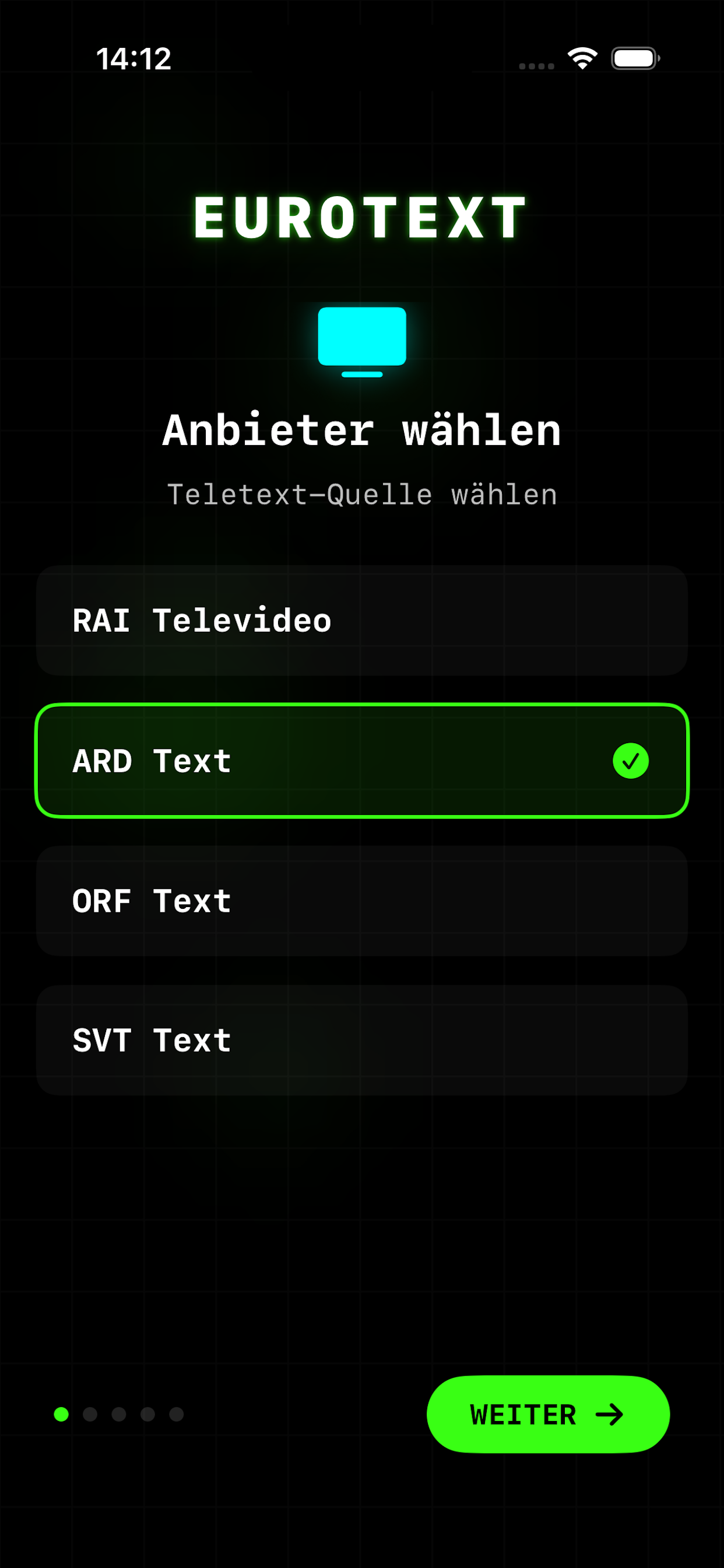Tap the fourth page dot

point(149,1415)
